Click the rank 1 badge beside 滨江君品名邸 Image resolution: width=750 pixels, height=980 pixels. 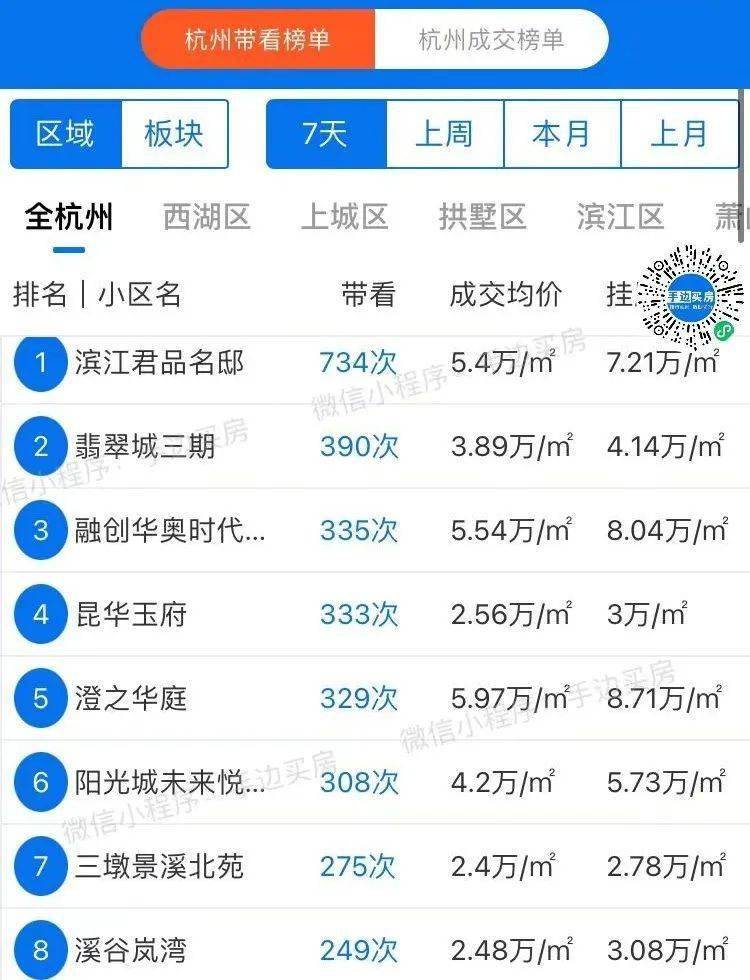click(x=40, y=361)
